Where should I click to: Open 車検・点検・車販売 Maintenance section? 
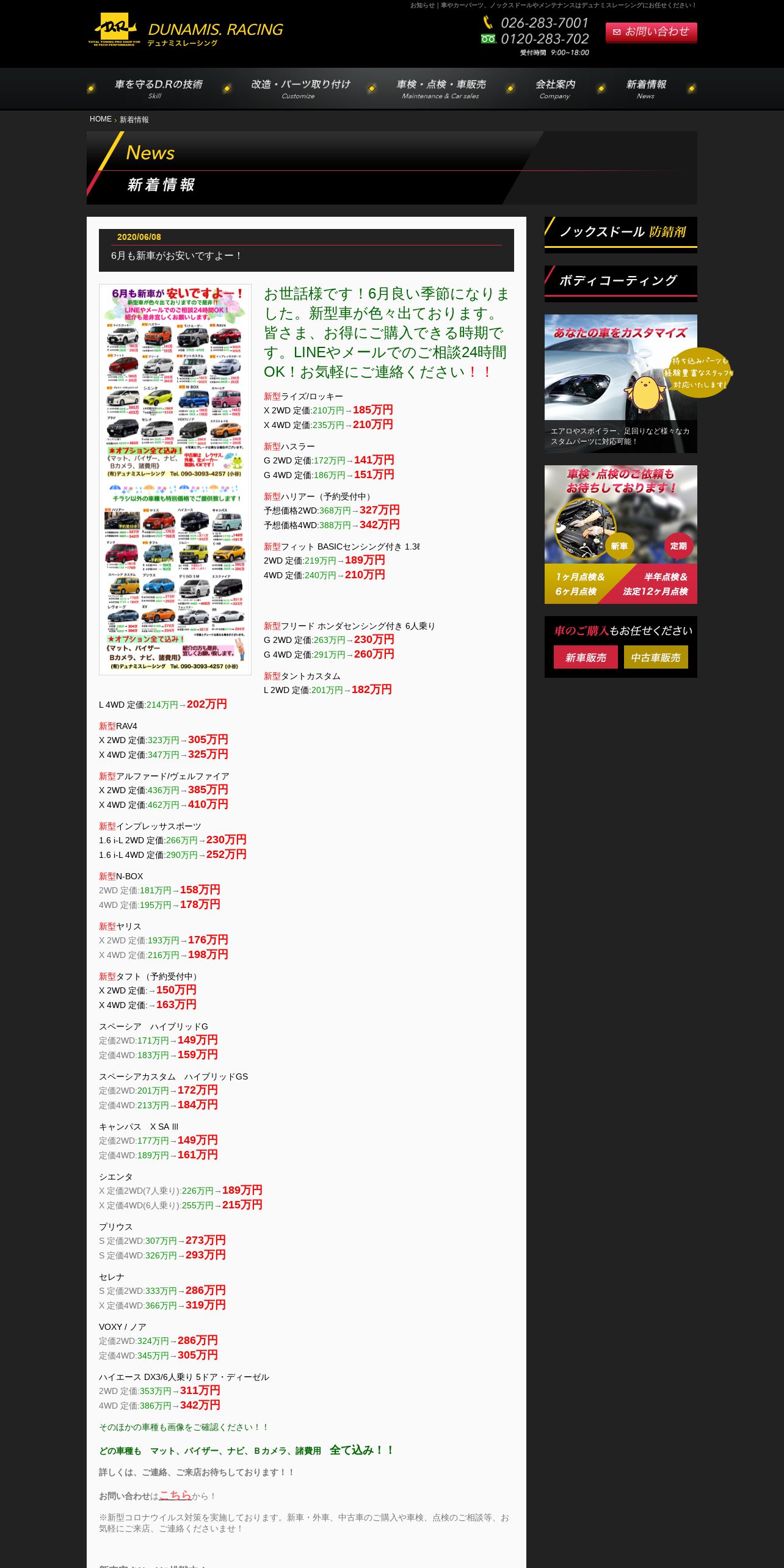tap(441, 89)
